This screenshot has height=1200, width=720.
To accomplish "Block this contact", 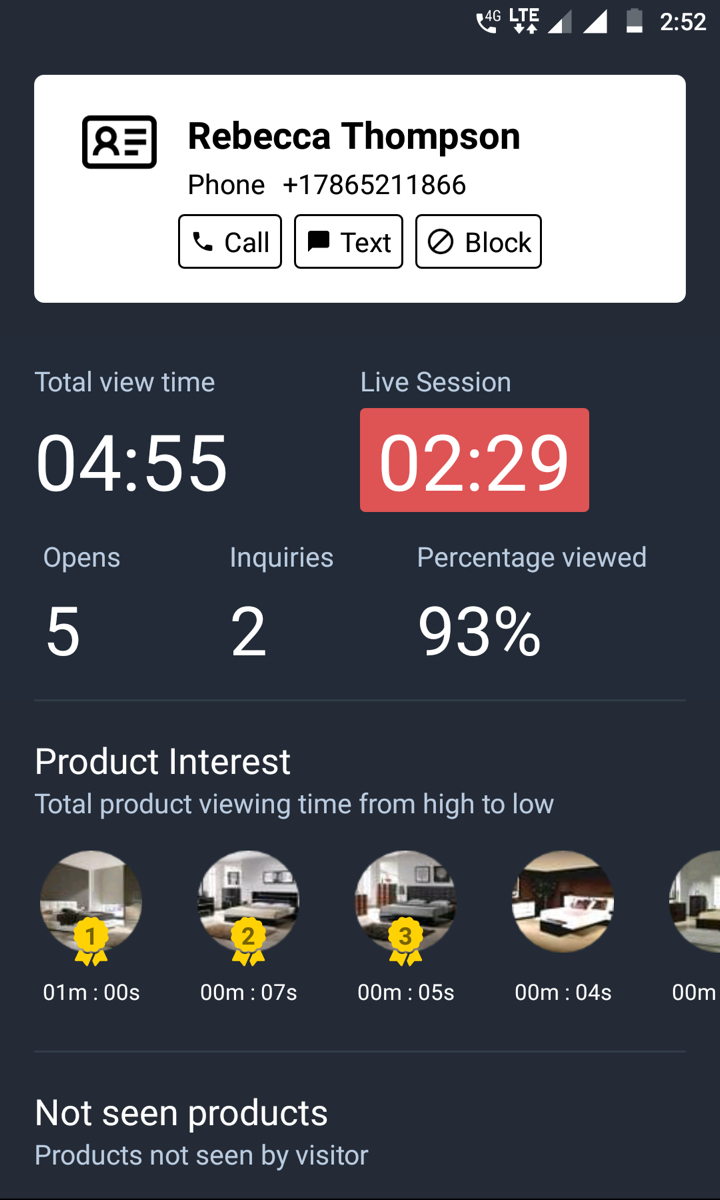I will [478, 242].
